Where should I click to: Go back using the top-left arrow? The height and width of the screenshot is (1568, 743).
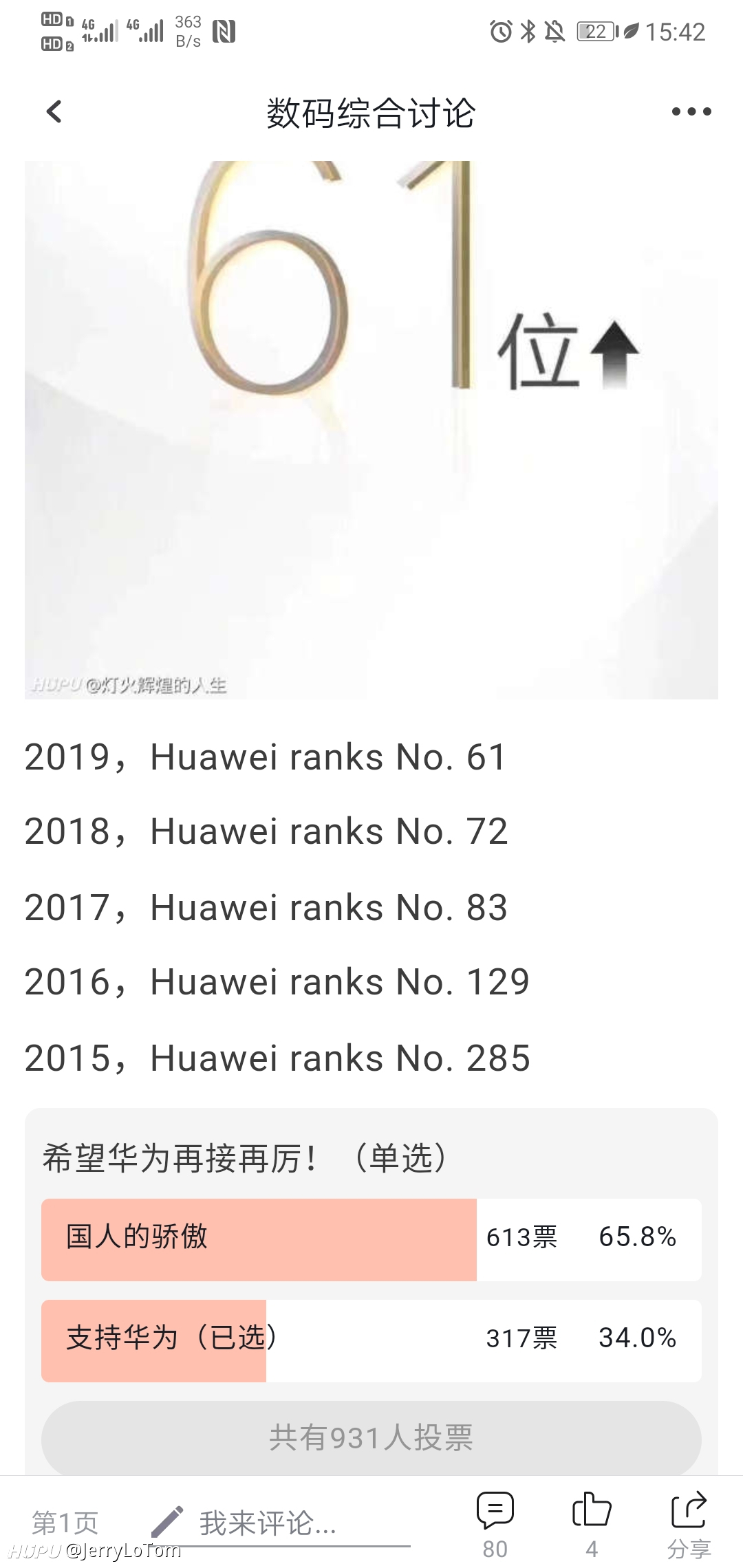pos(54,111)
